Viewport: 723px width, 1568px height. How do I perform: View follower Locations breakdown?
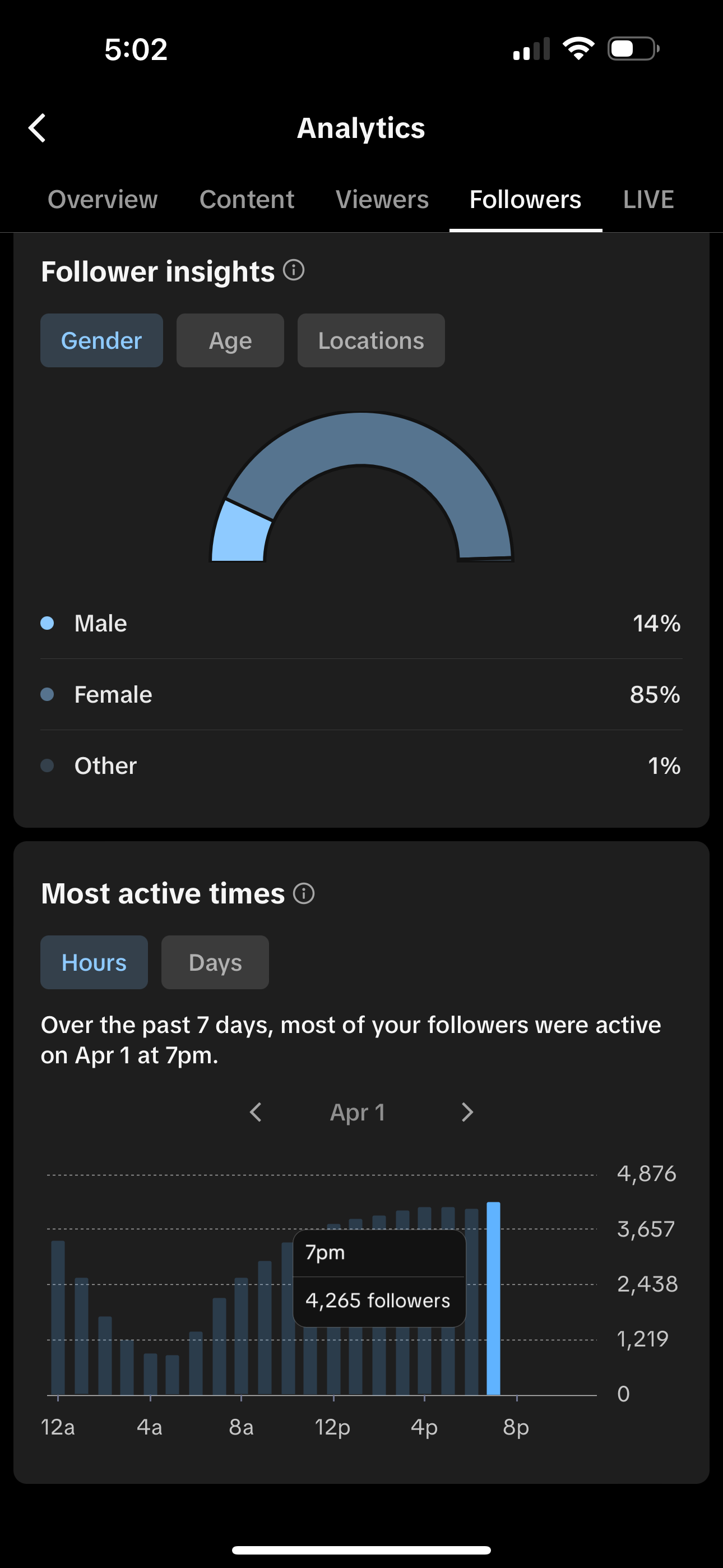coord(370,340)
